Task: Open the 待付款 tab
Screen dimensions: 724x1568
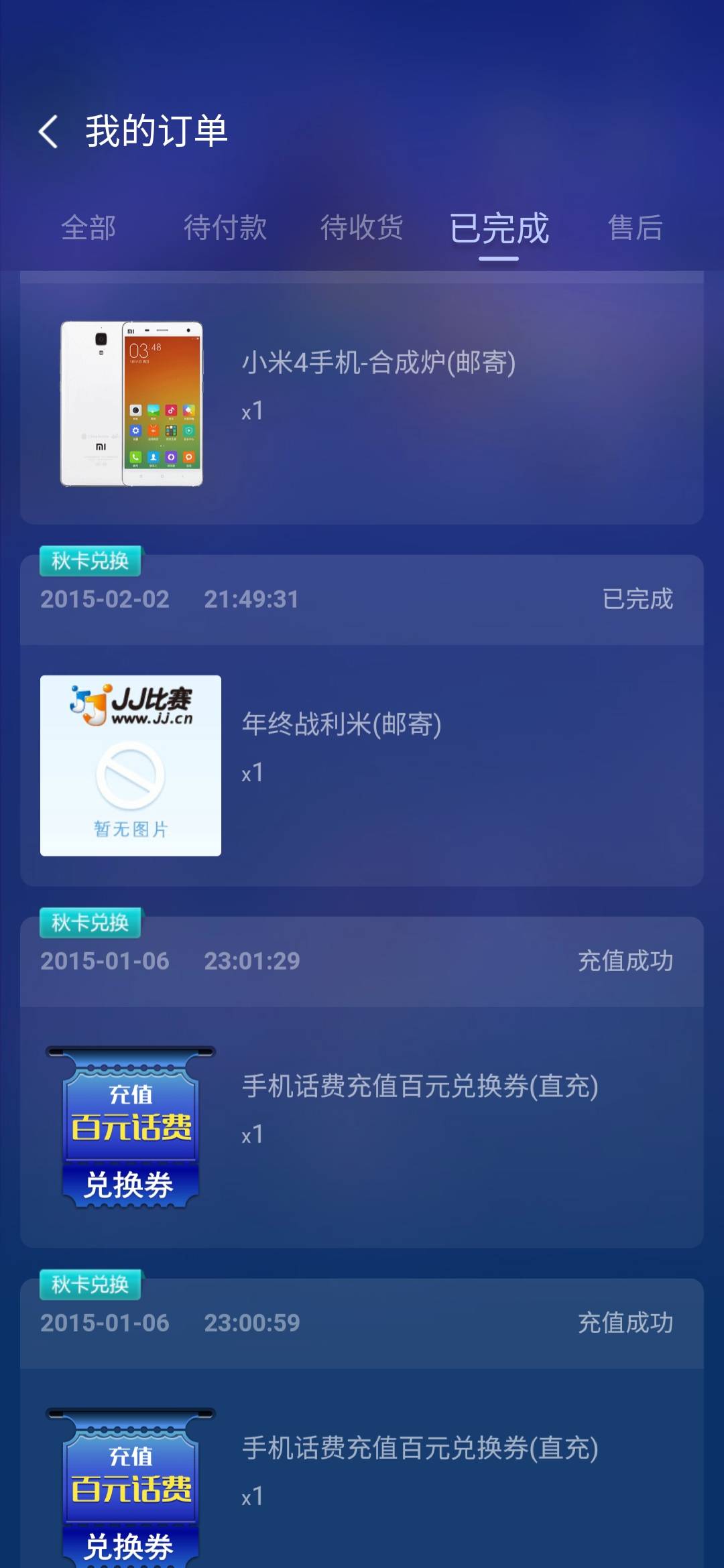Action: tap(225, 228)
